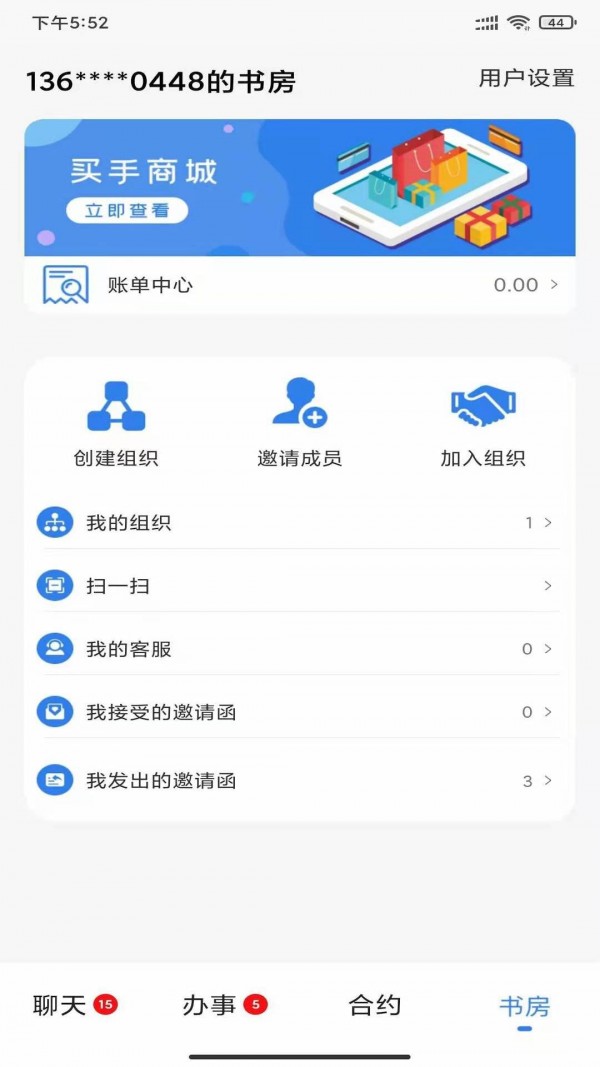
Task: Choose 加入组织 to join an organization
Action: click(x=483, y=424)
